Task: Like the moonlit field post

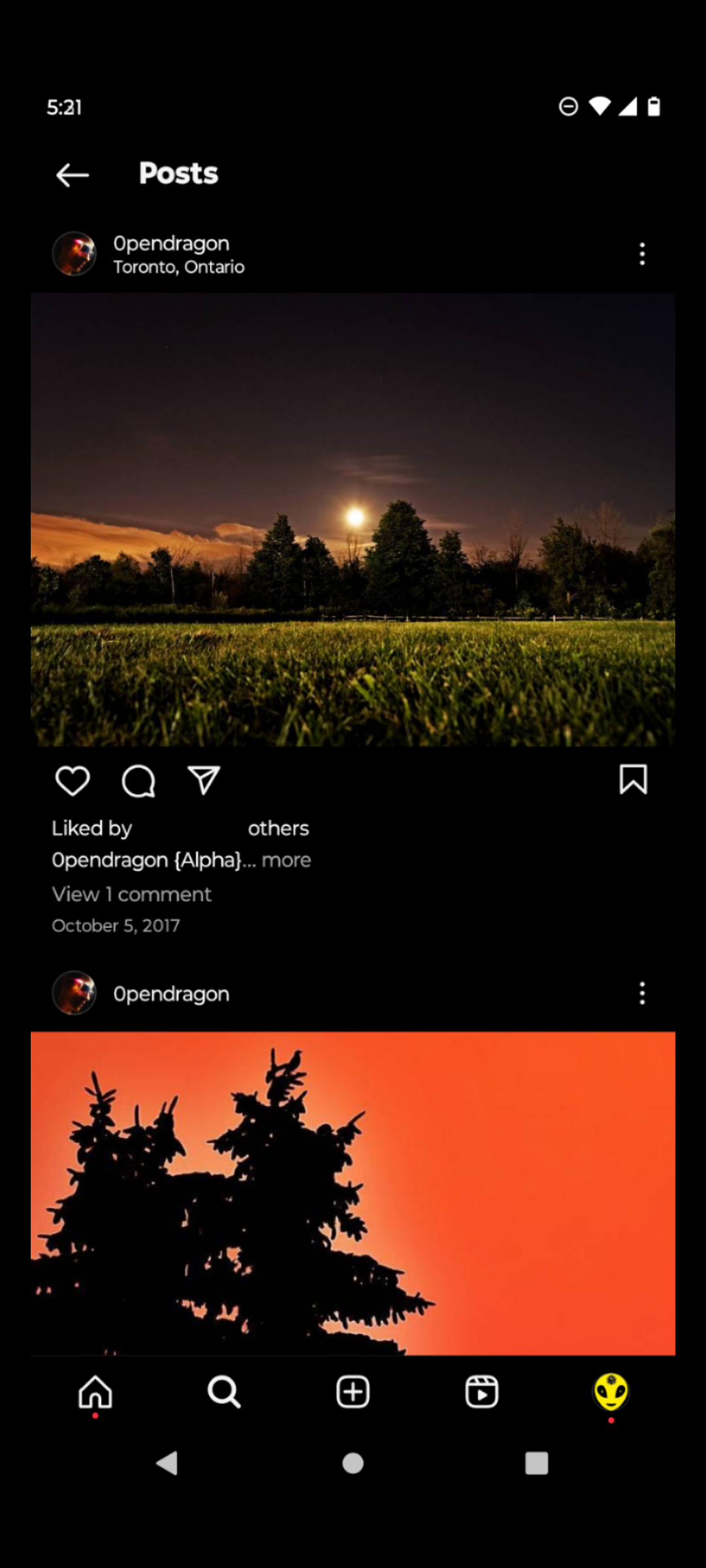Action: coord(72,781)
